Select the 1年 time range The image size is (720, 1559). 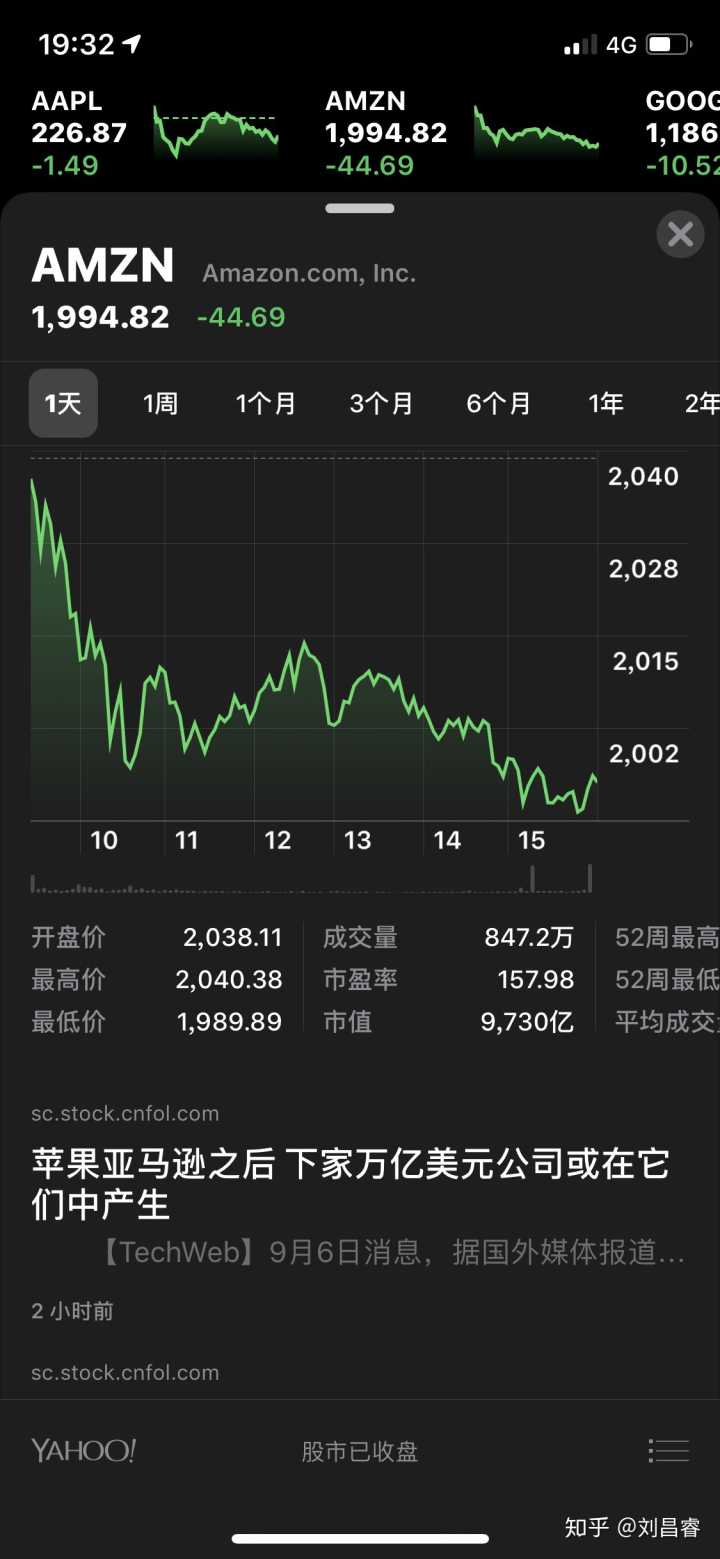pos(606,404)
